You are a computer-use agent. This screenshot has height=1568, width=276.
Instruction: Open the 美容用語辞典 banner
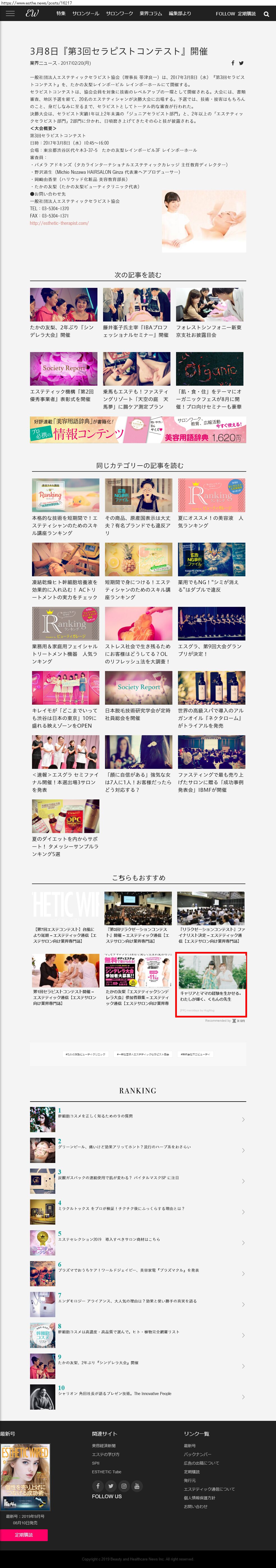point(138,429)
